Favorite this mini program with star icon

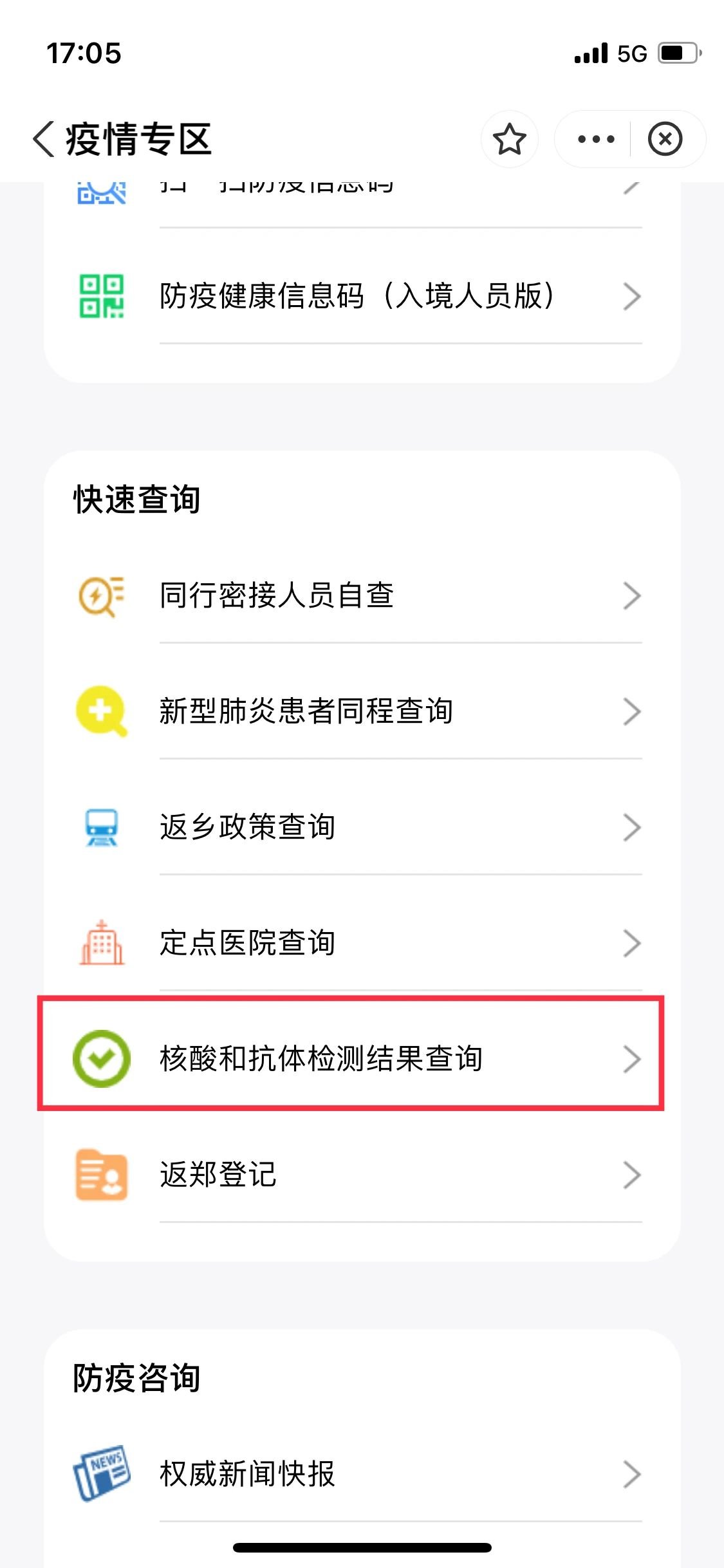509,139
